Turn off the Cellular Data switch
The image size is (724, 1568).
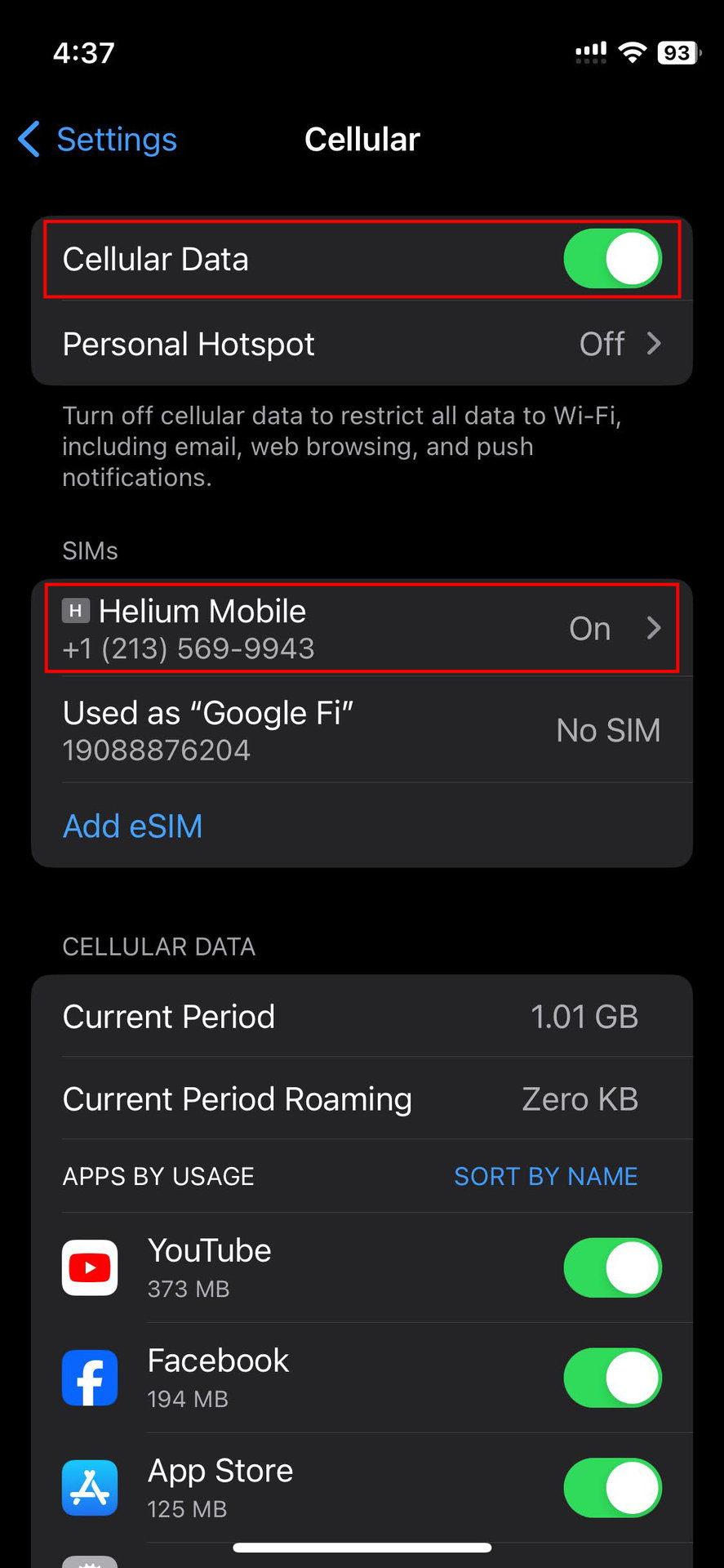coord(612,260)
